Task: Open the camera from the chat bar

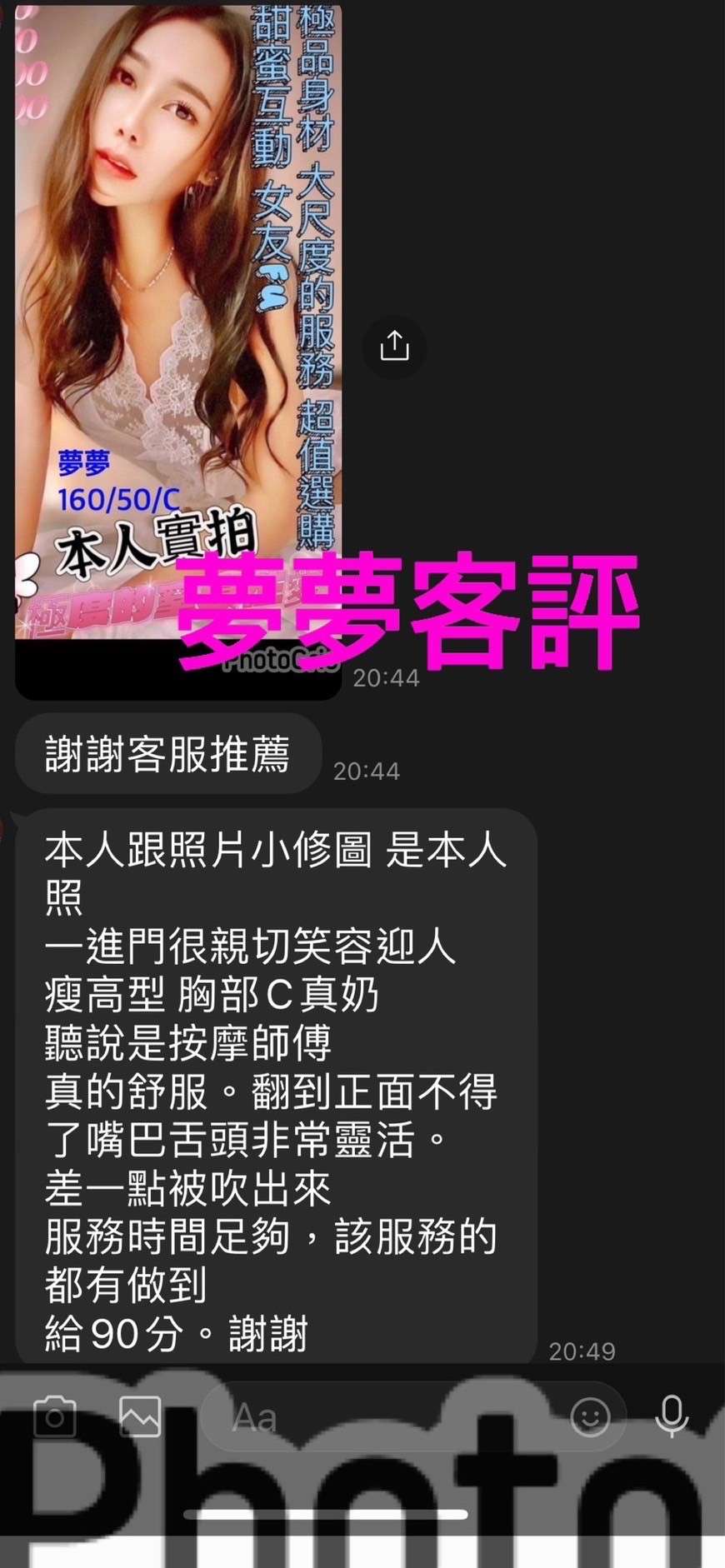Action: (55, 1416)
